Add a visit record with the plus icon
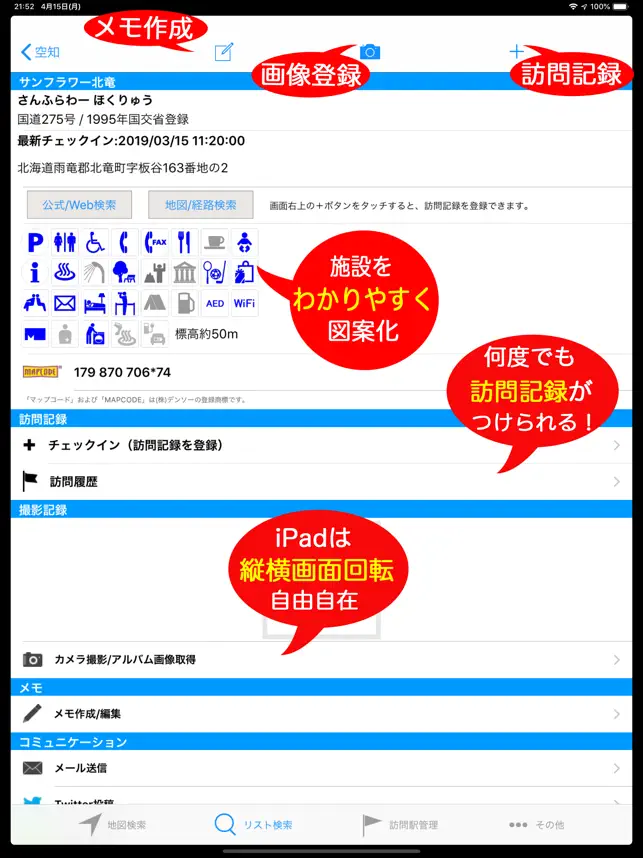This screenshot has height=858, width=643. pos(516,52)
